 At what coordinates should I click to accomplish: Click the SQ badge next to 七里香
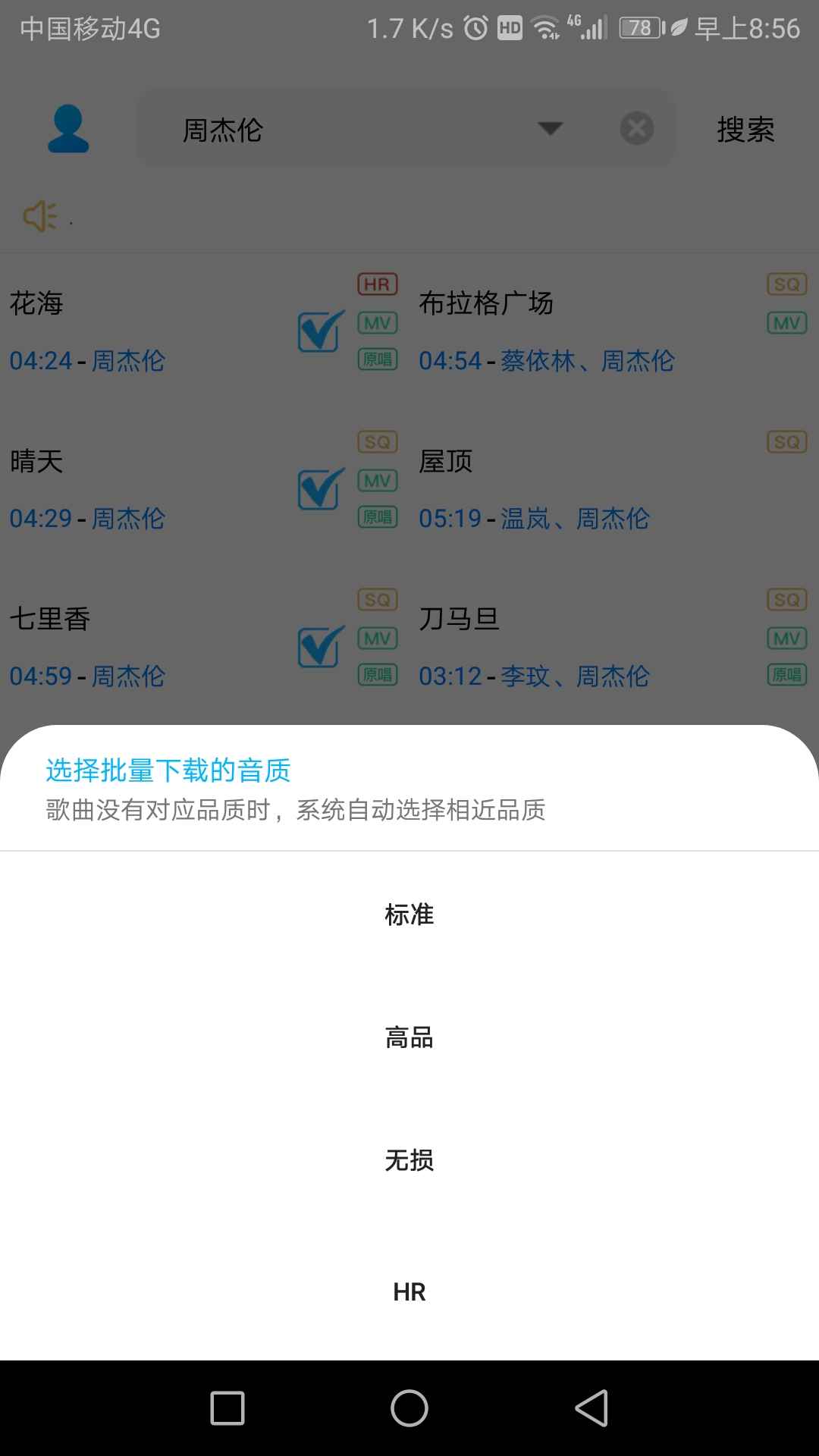(378, 599)
